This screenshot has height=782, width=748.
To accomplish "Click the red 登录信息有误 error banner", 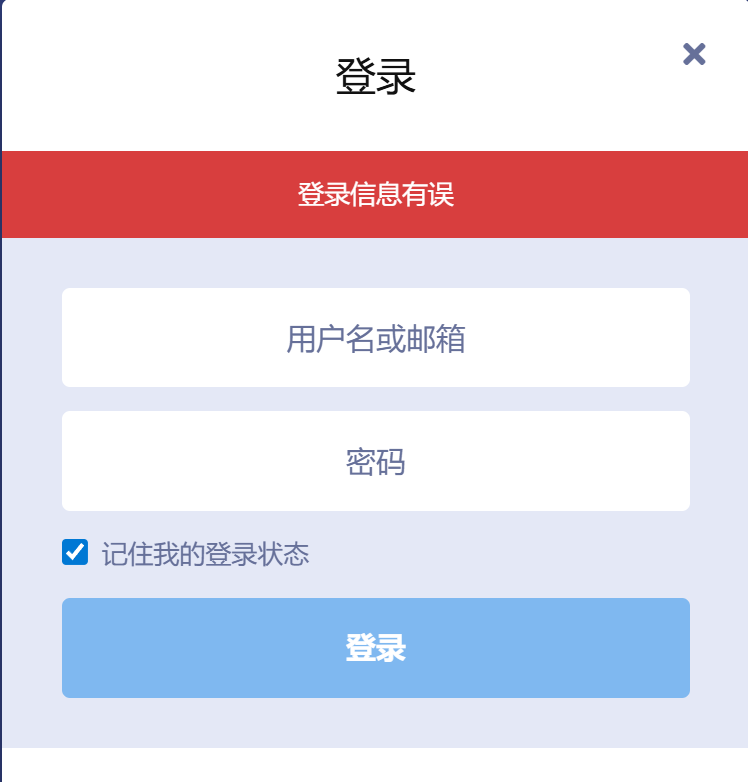I will (374, 194).
